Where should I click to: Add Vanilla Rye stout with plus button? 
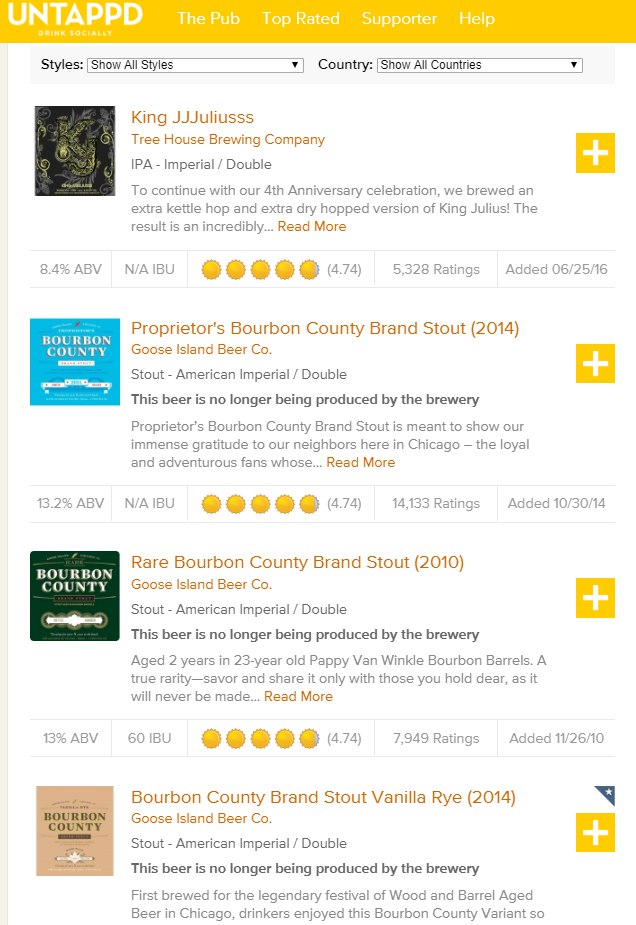[595, 833]
